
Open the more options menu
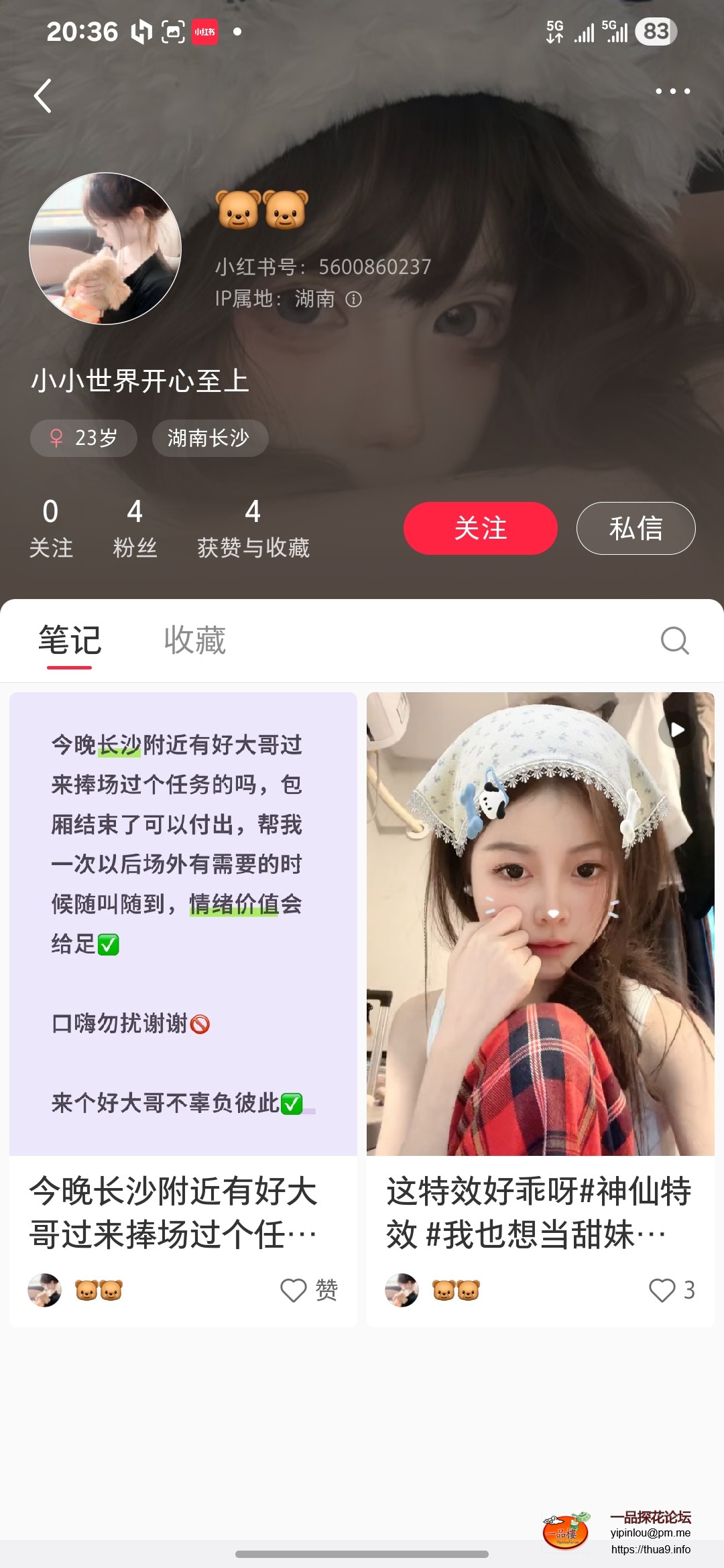coord(674,92)
